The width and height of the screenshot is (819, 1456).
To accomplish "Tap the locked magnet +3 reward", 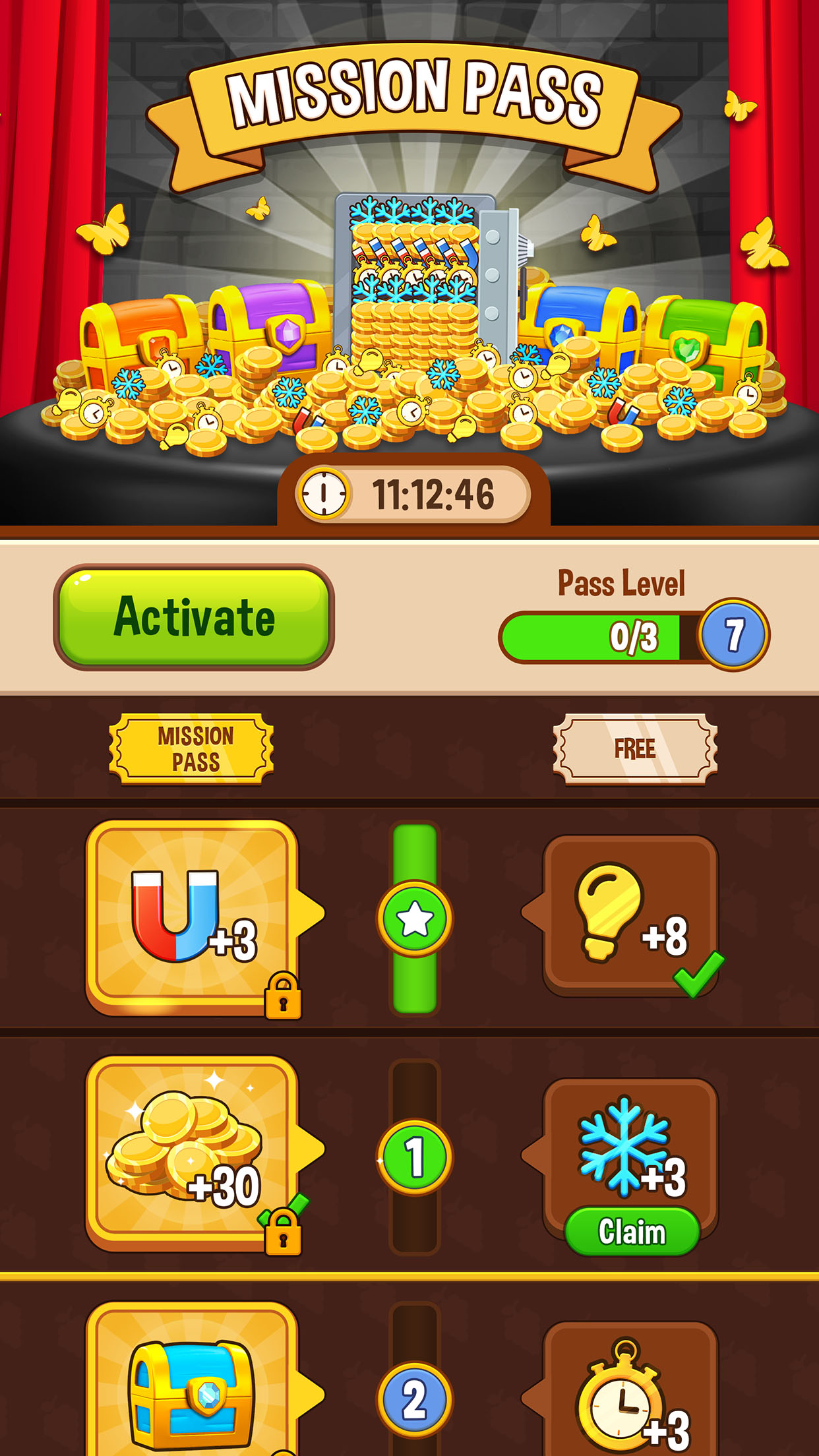I will tap(192, 917).
